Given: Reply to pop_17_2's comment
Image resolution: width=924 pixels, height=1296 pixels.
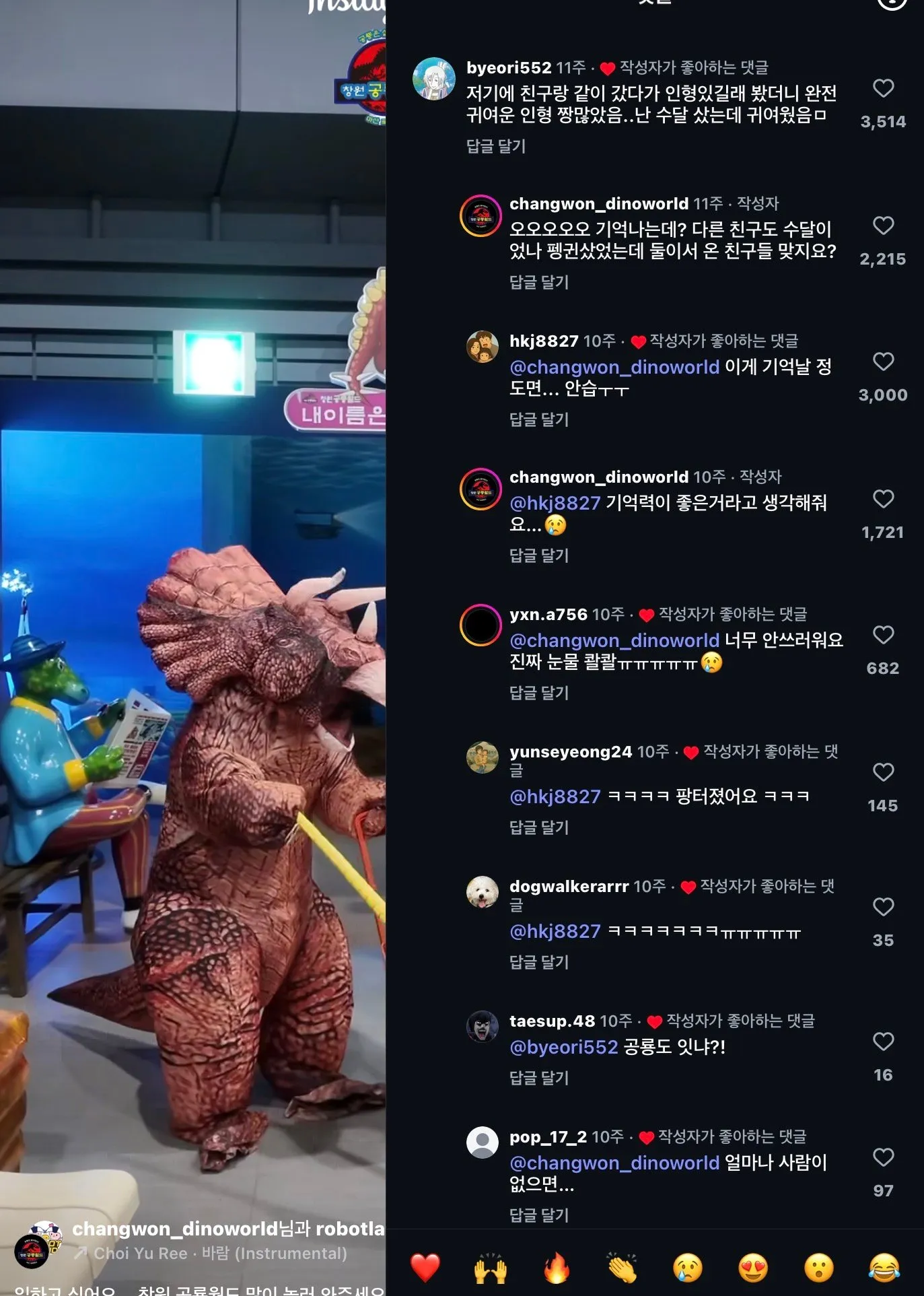Looking at the screenshot, I should click(x=539, y=1215).
